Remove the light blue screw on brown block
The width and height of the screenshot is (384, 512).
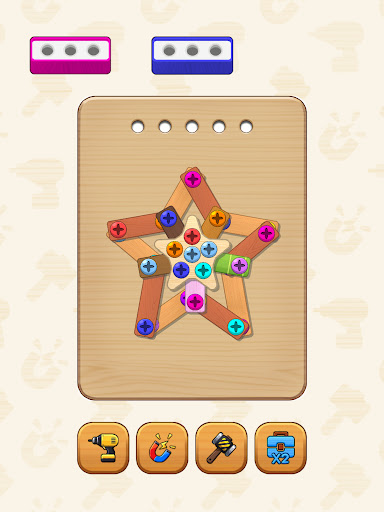click(149, 266)
